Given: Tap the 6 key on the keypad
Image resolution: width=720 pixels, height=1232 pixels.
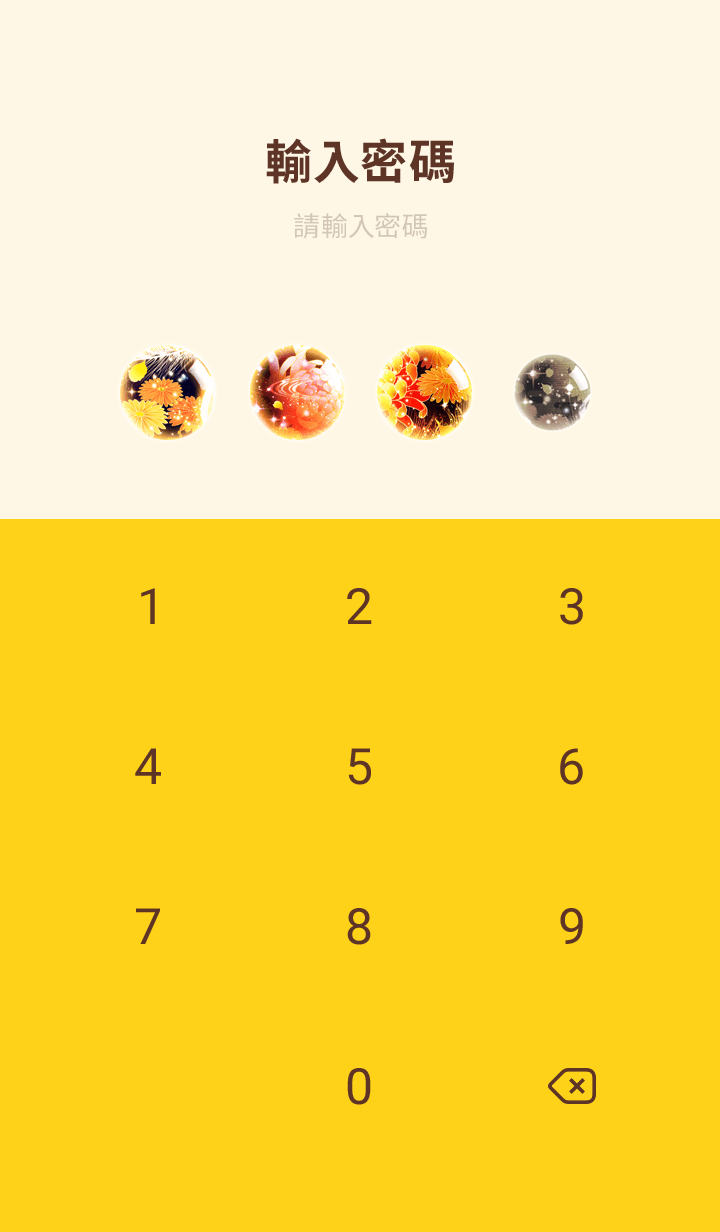Looking at the screenshot, I should point(571,768).
